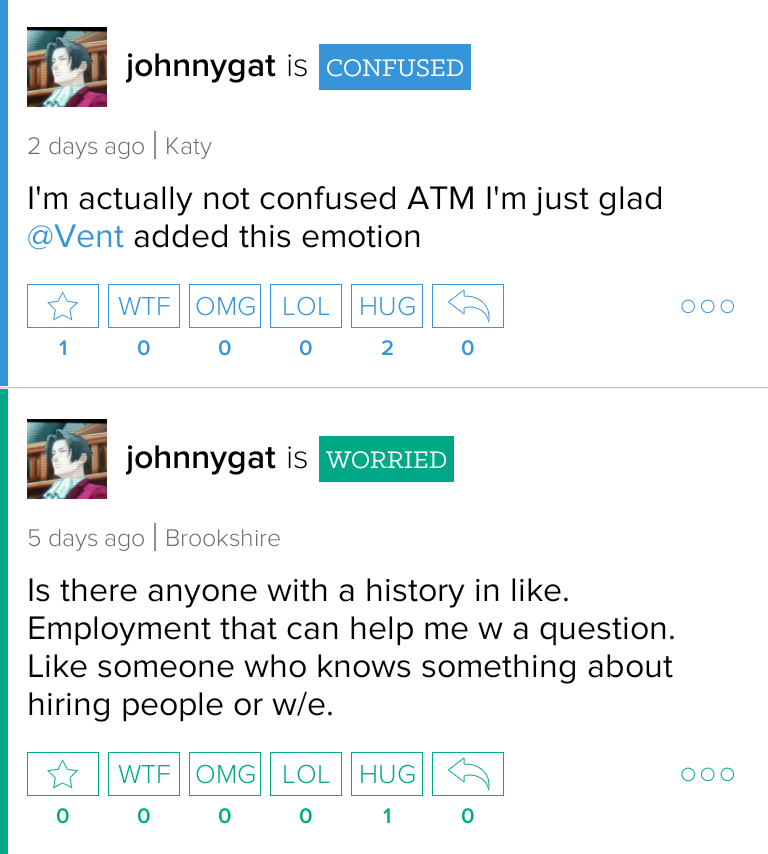The width and height of the screenshot is (768, 854).
Task: React LOL to the confused post
Action: pos(306,306)
